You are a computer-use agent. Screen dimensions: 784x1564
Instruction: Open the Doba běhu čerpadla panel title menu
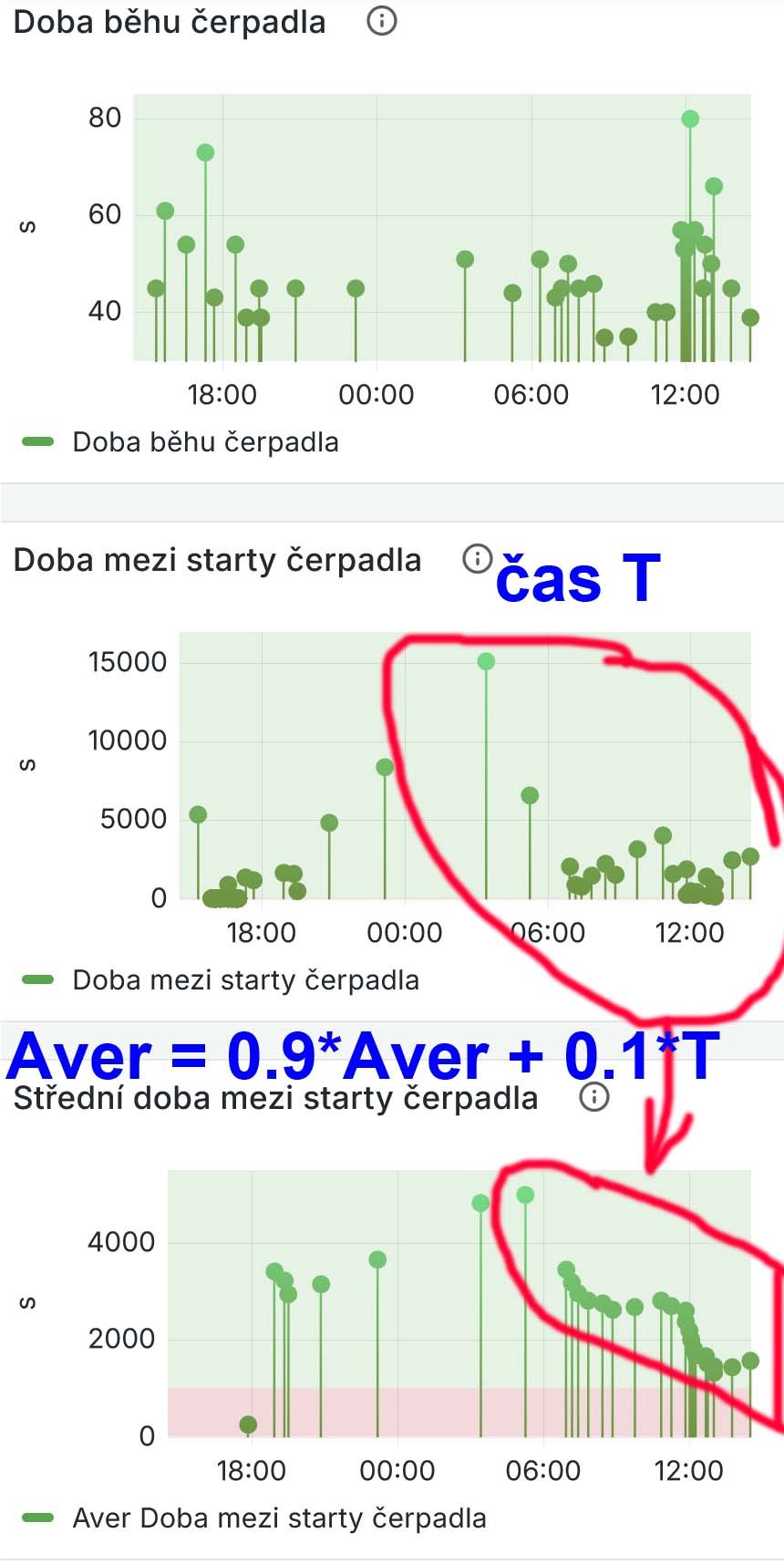[x=170, y=22]
